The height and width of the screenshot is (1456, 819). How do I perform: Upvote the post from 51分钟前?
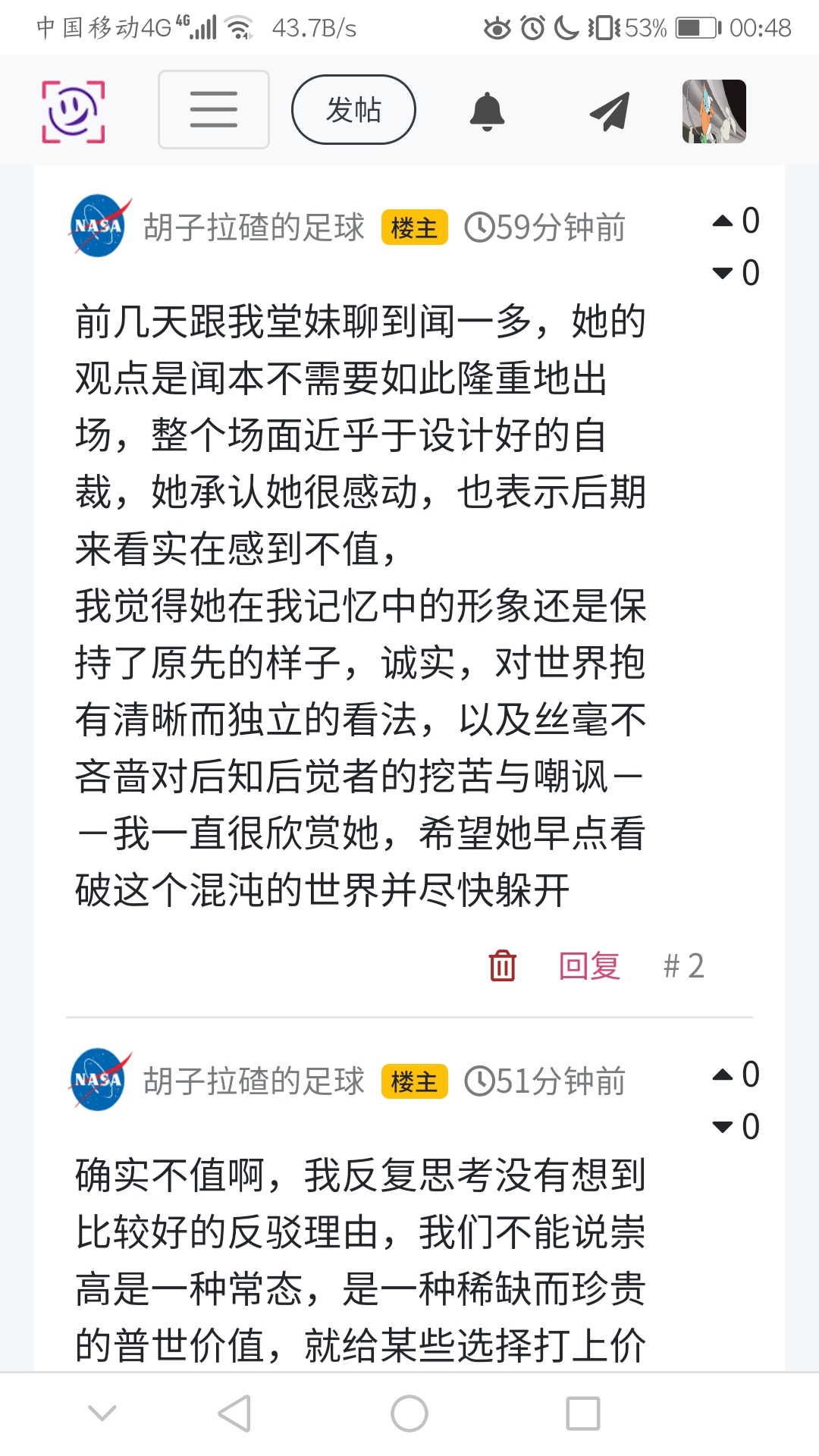pyautogui.click(x=723, y=1075)
